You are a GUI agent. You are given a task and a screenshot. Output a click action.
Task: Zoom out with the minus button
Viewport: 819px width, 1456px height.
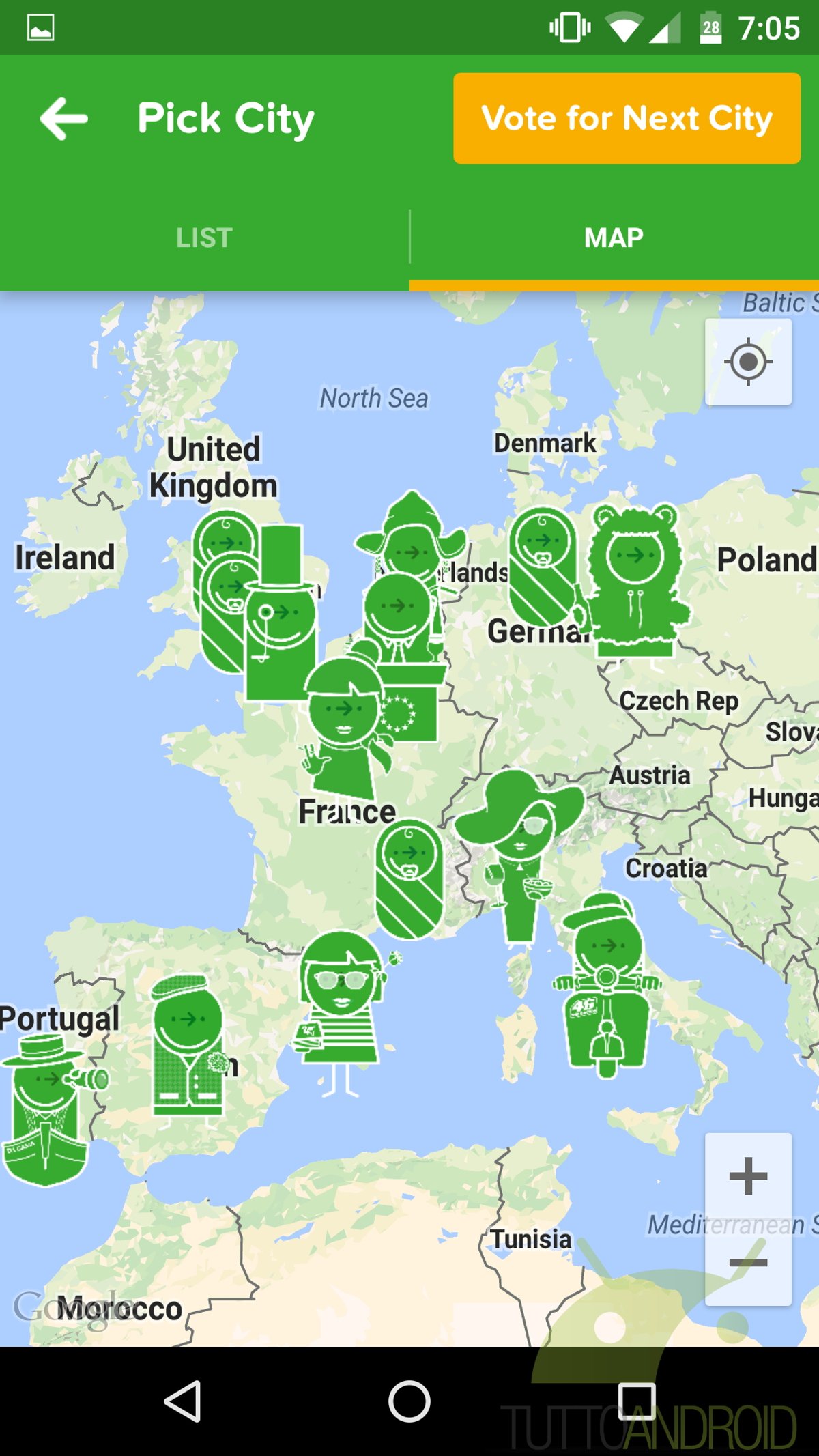[x=748, y=1262]
